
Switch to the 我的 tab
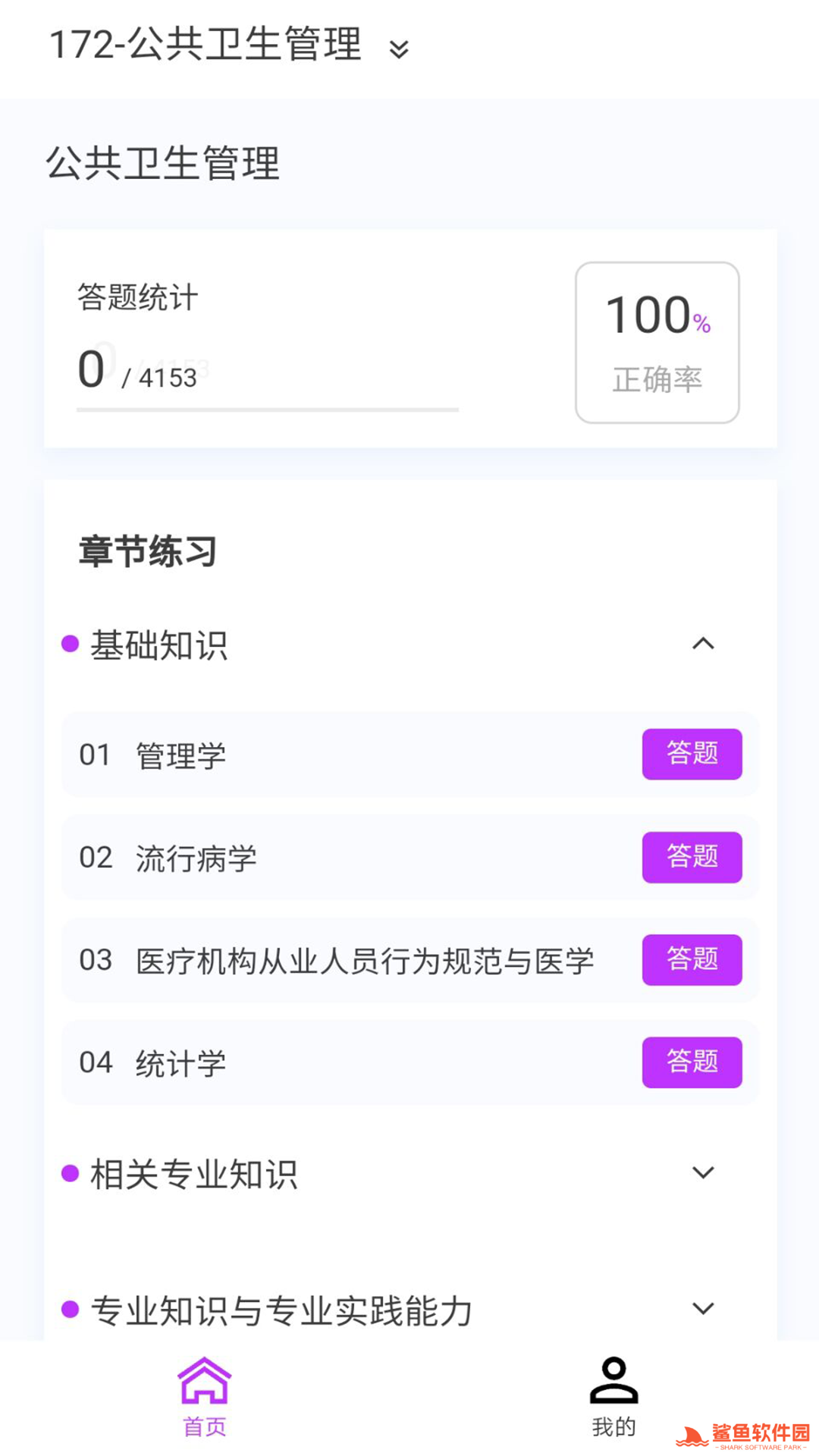[613, 1397]
